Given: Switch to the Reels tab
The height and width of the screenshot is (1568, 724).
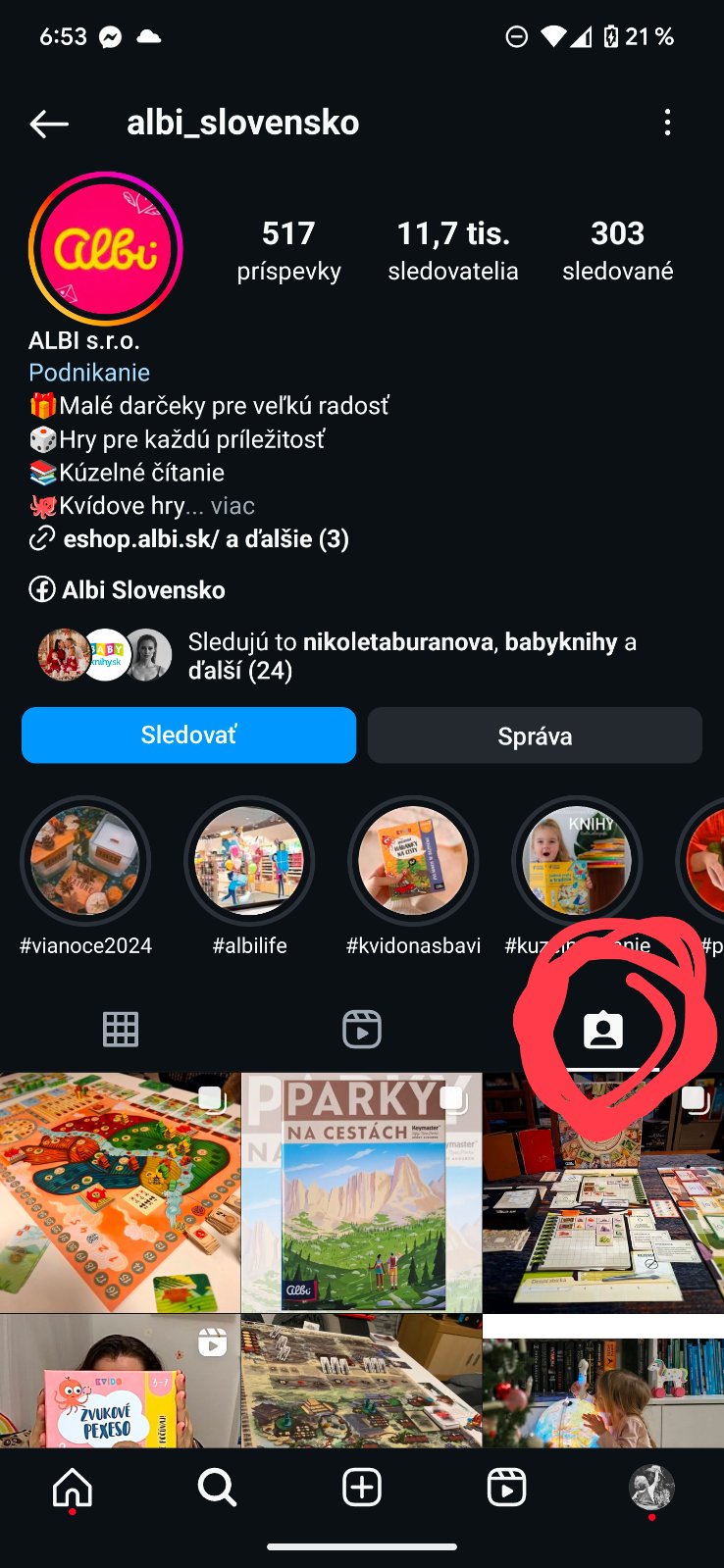Looking at the screenshot, I should pos(362,1029).
